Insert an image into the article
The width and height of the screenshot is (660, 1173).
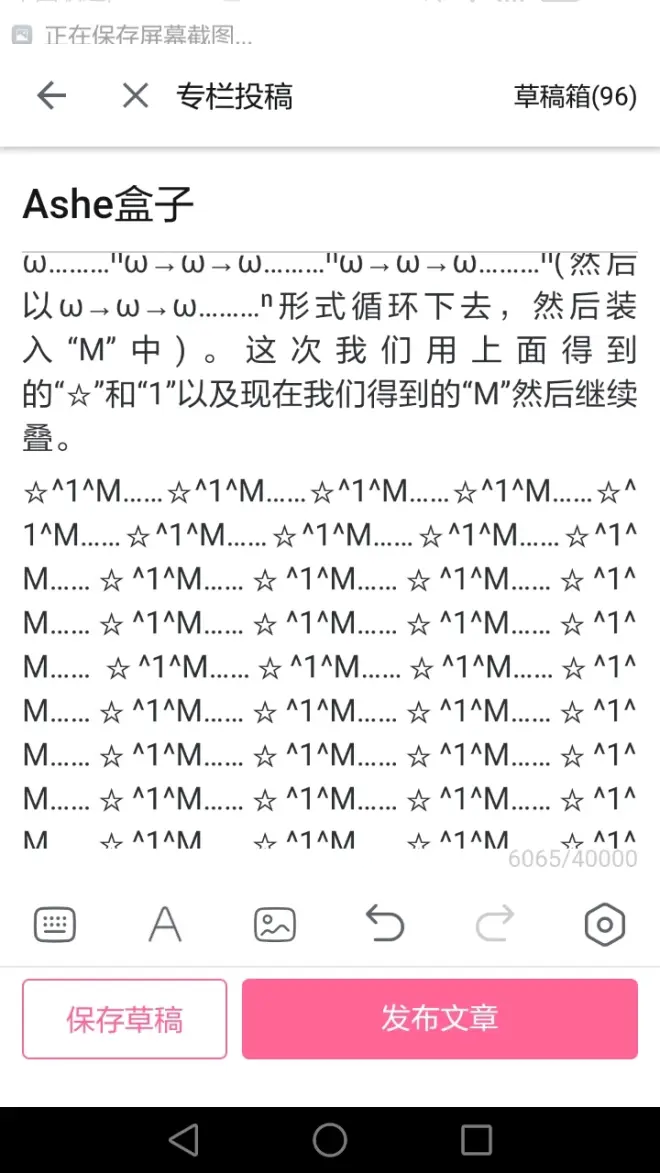coord(275,924)
